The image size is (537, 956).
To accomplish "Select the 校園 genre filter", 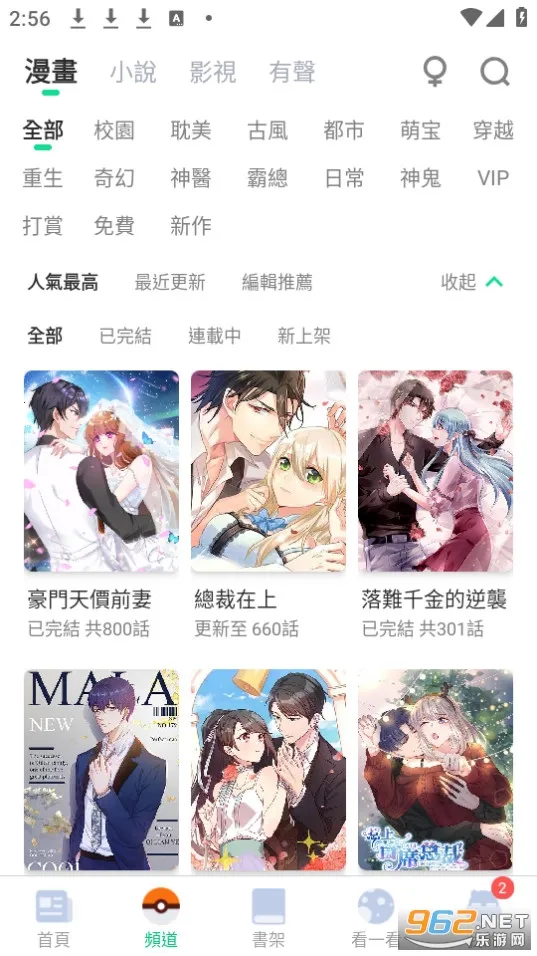I will pos(114,130).
